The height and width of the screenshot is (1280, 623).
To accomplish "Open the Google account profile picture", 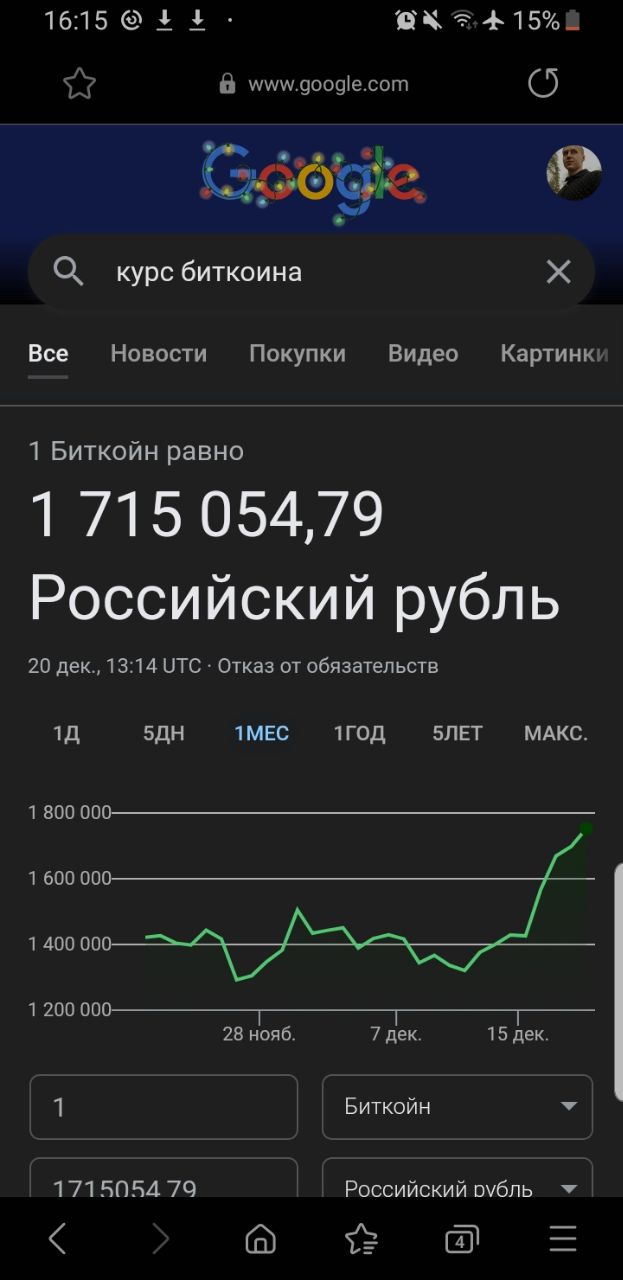I will pos(574,173).
